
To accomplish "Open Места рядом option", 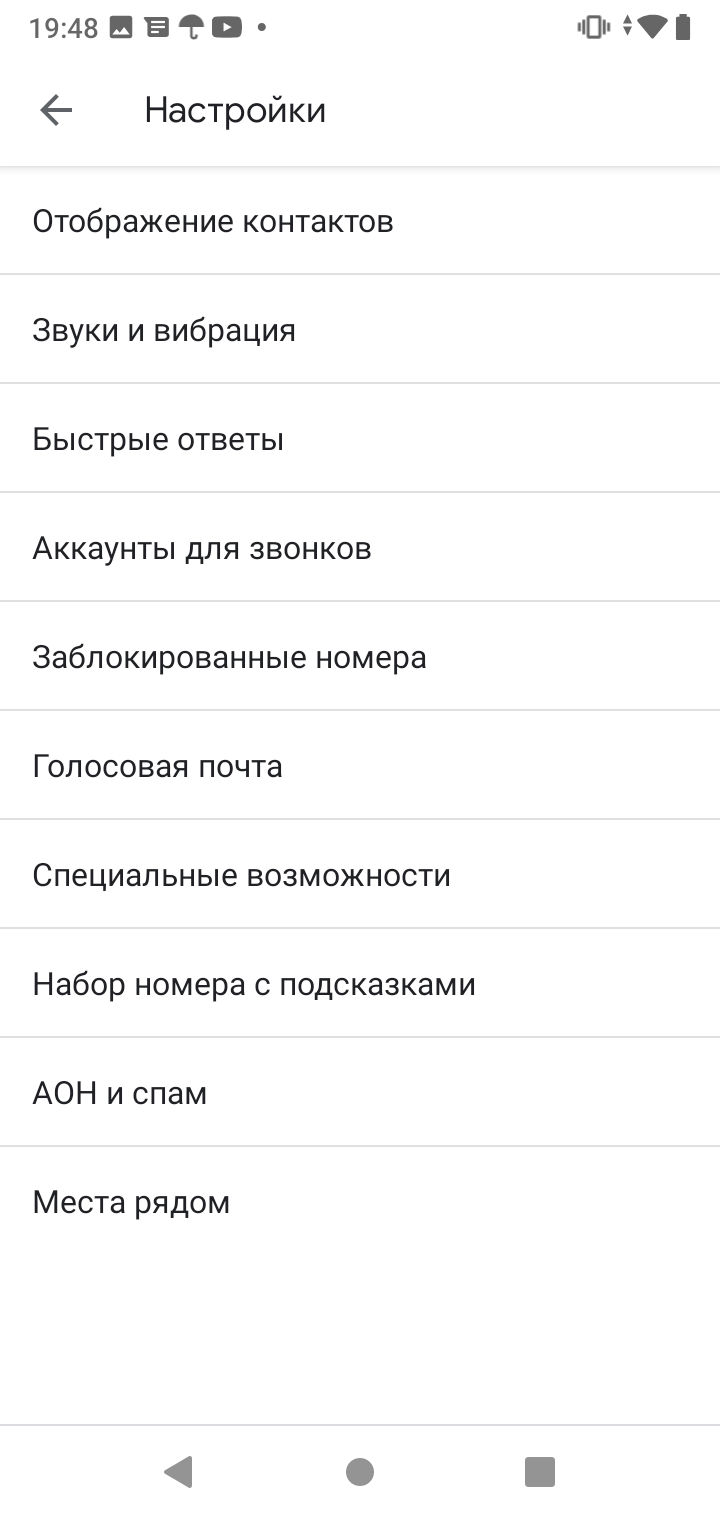I will [360, 1201].
